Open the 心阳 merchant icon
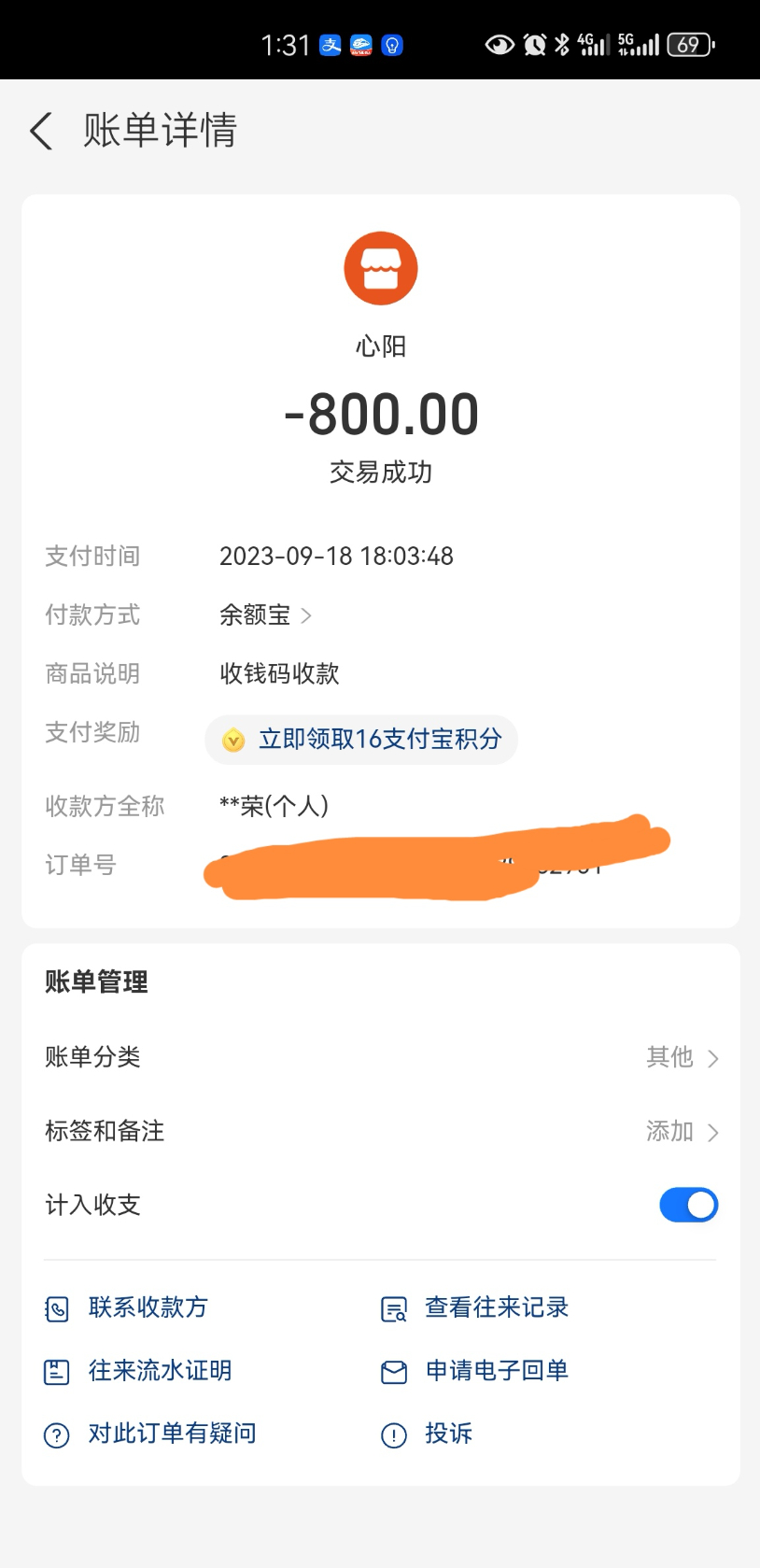Viewport: 760px width, 1568px height. pos(380,269)
